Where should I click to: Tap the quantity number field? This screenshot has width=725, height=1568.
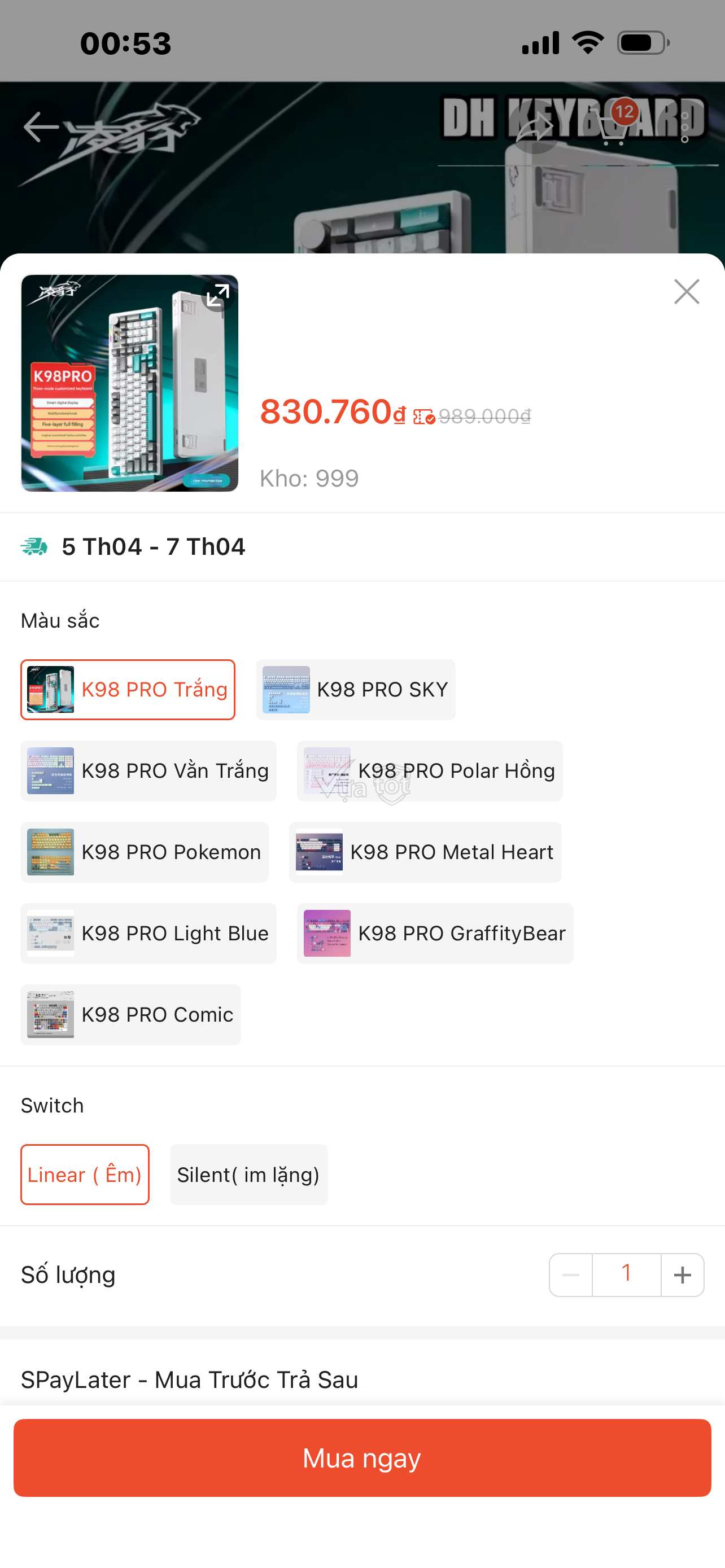[626, 1274]
